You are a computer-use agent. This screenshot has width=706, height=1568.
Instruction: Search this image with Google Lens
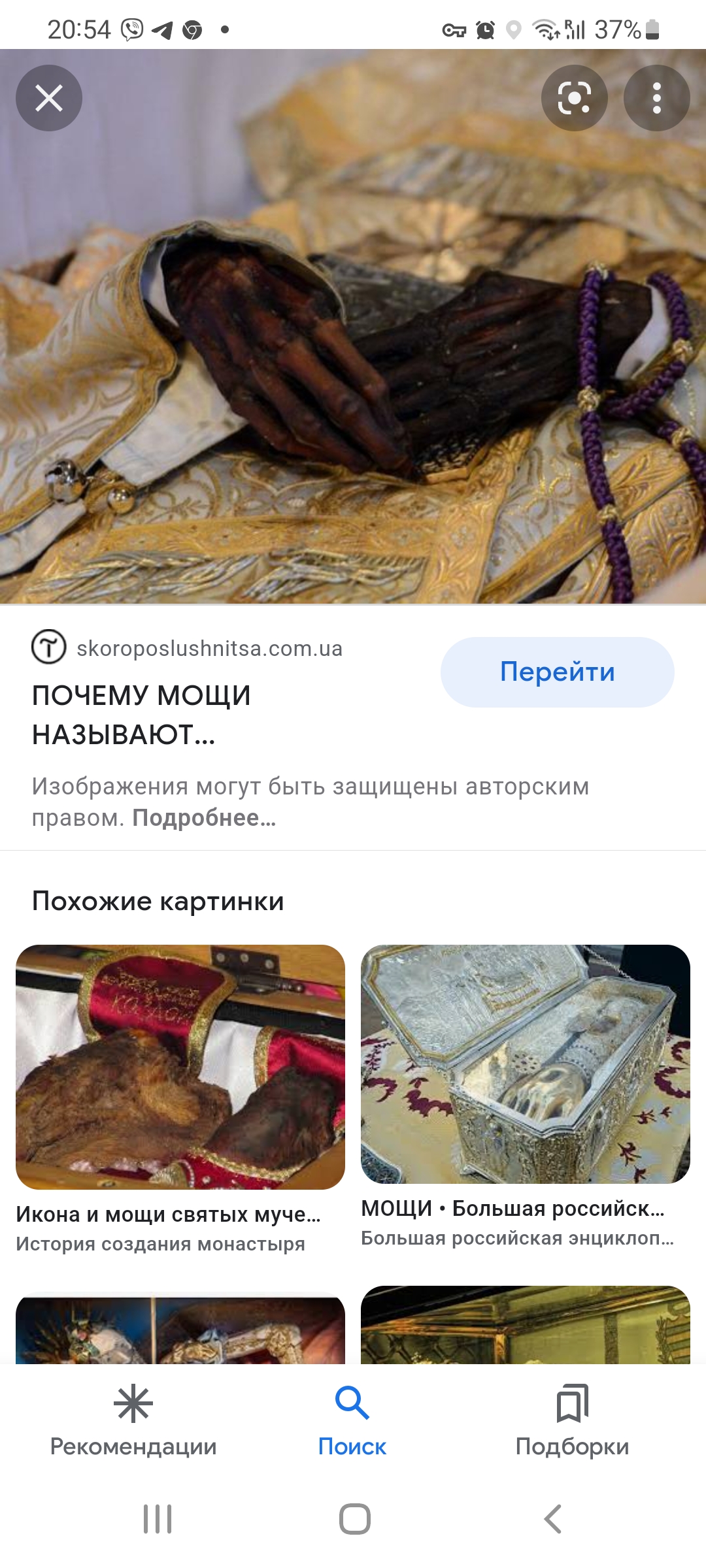(574, 98)
